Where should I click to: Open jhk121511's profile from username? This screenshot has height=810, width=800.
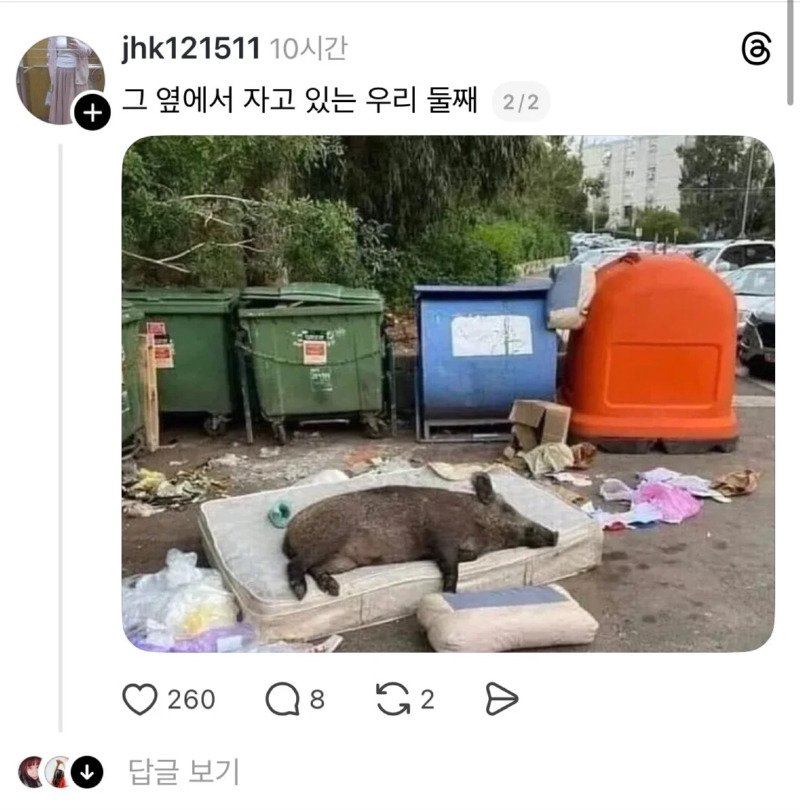coord(191,48)
